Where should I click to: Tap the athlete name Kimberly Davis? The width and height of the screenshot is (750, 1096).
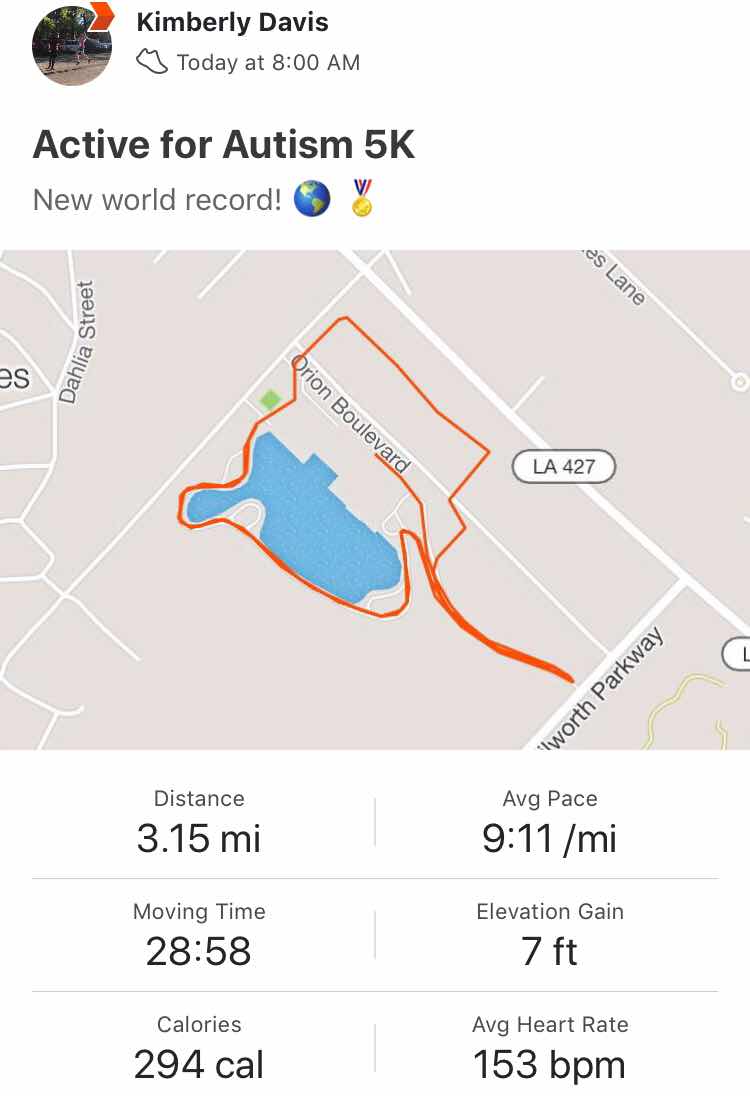pyautogui.click(x=232, y=23)
